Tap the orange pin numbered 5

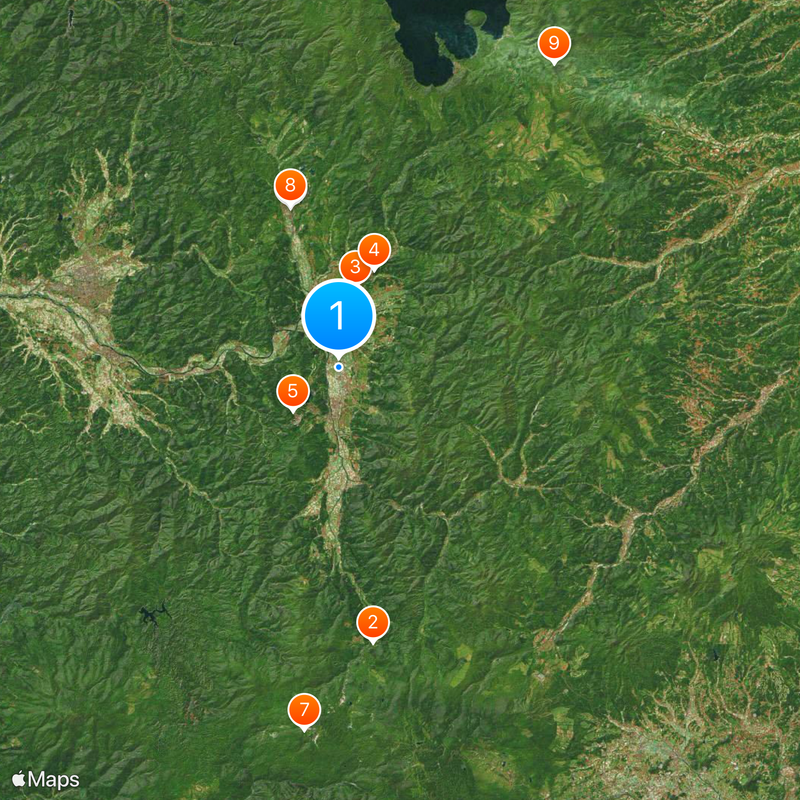pos(292,391)
